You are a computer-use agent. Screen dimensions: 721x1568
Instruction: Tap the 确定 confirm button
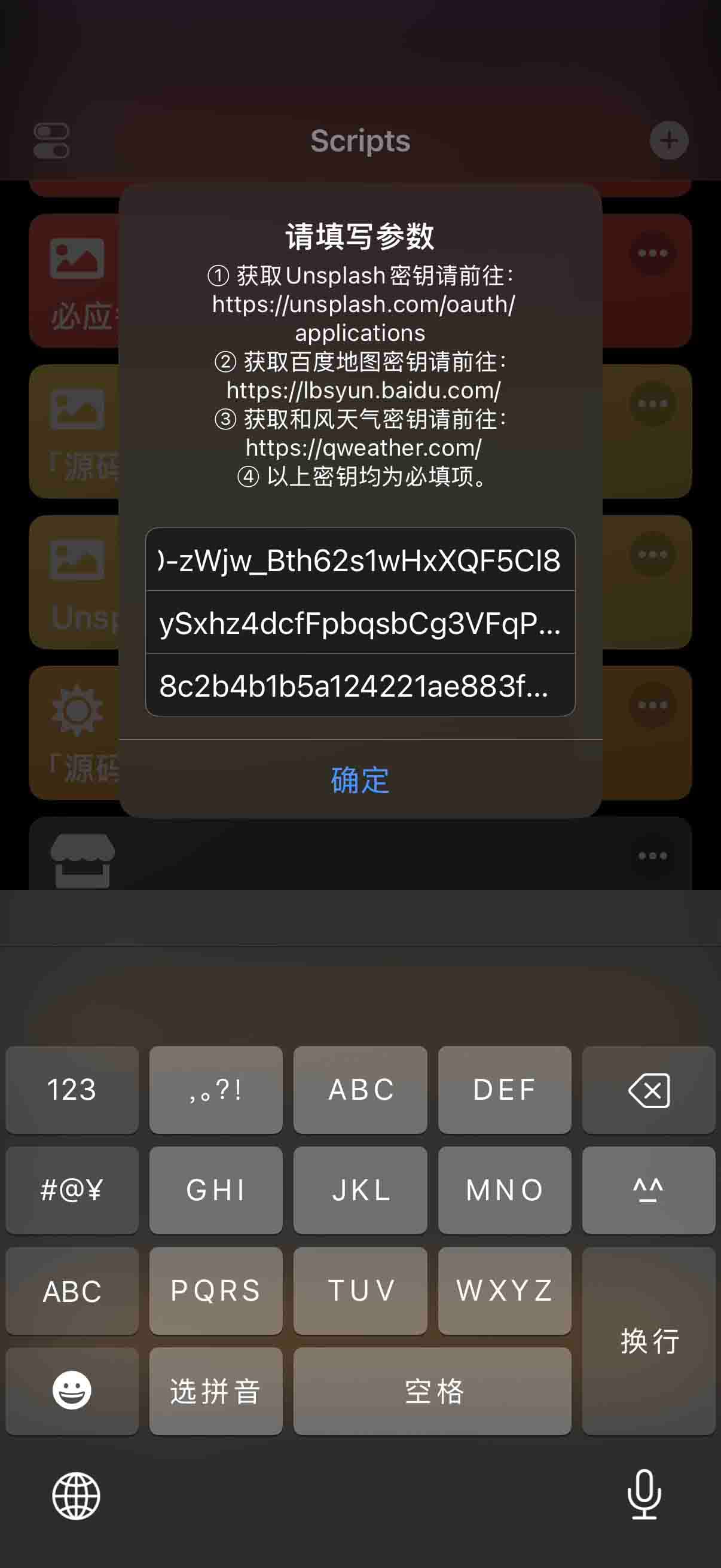coord(360,780)
